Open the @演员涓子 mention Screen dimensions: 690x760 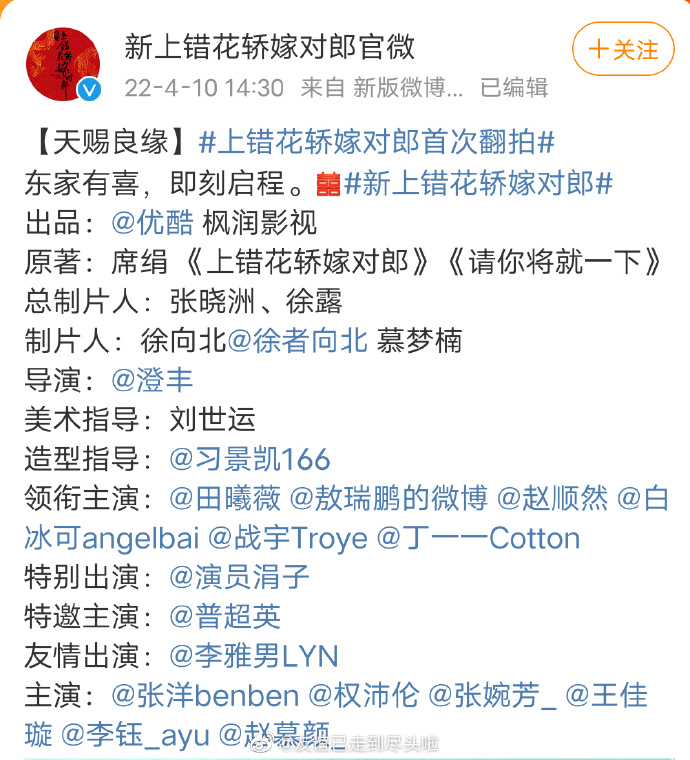239,577
